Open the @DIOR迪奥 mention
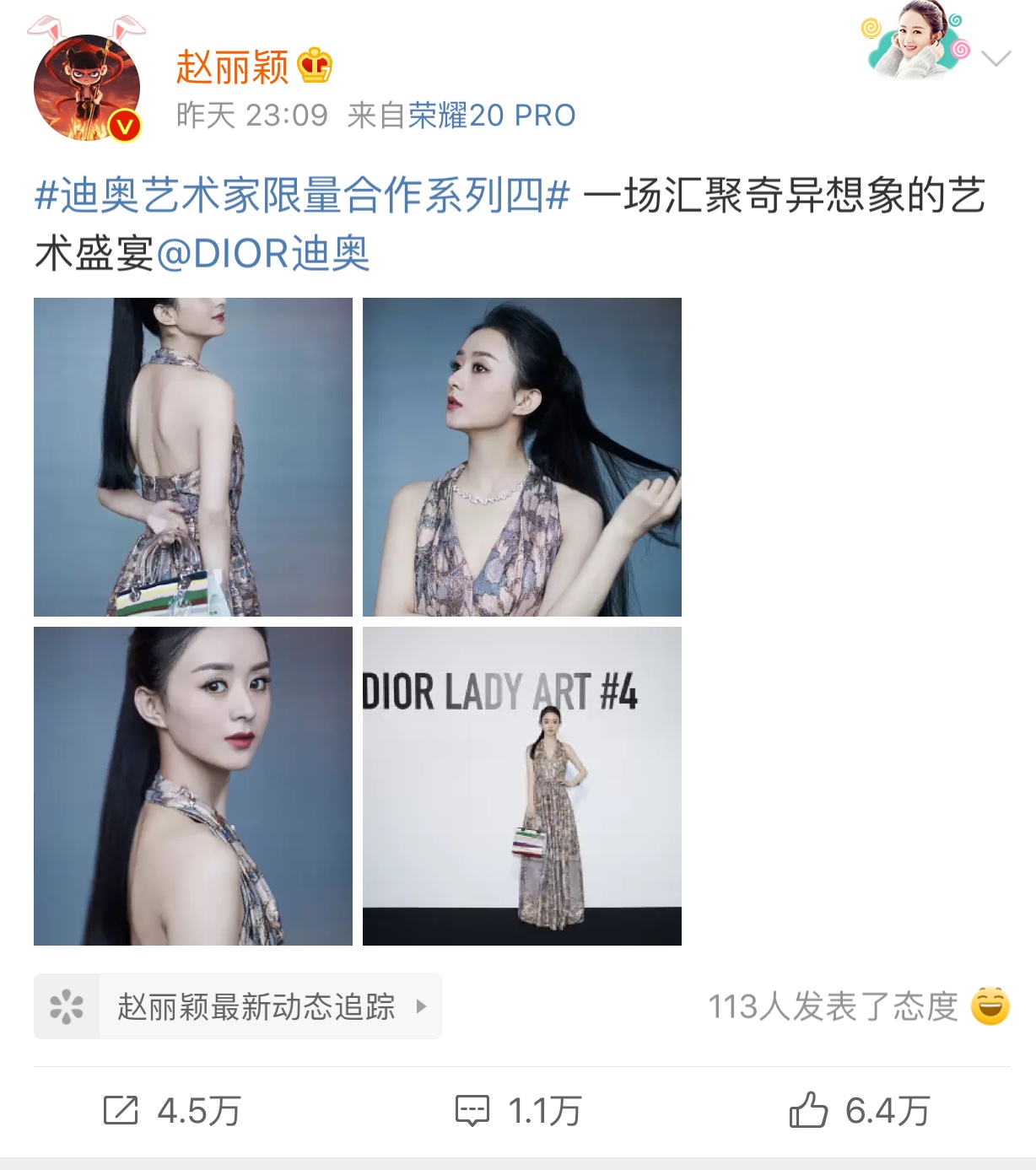The width and height of the screenshot is (1036, 1170). click(263, 254)
